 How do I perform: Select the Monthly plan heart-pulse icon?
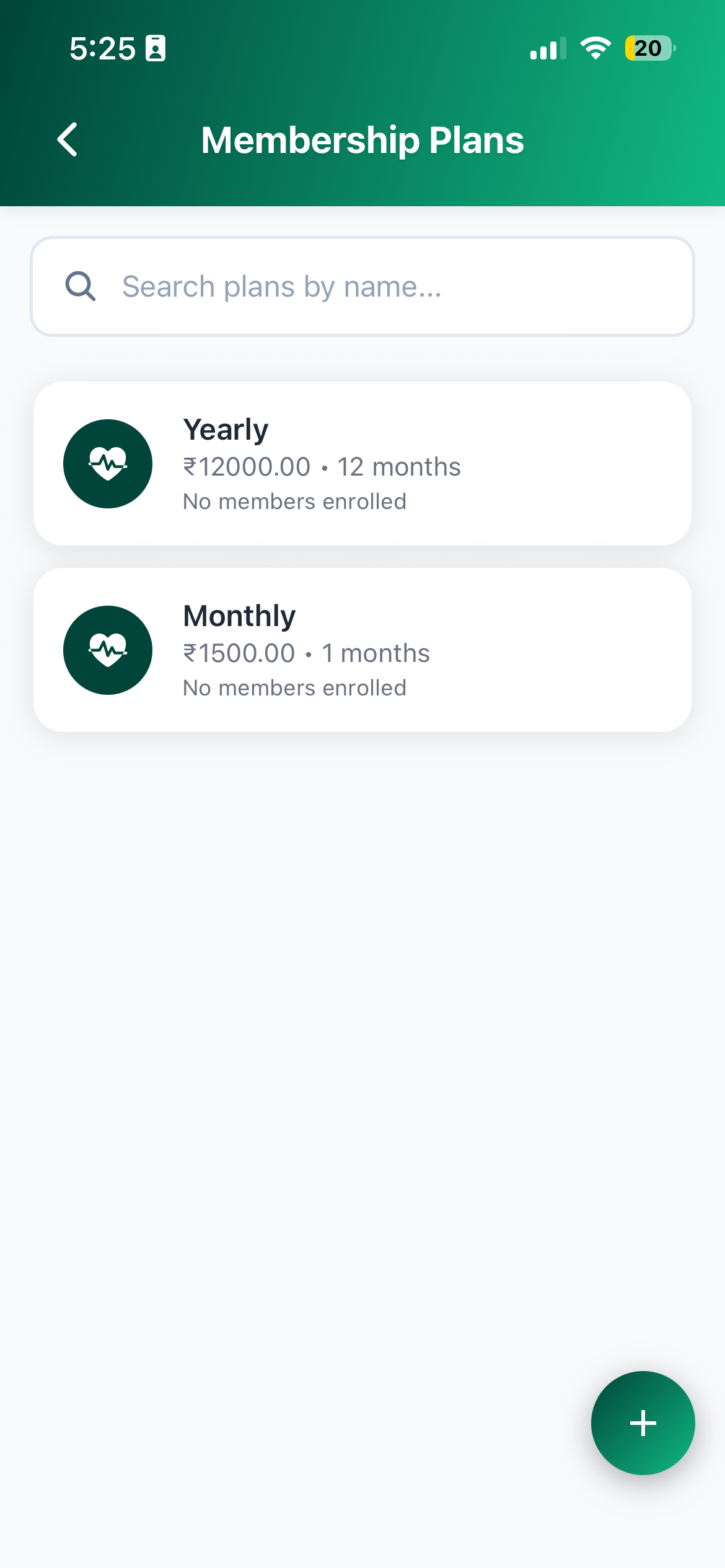tap(107, 650)
